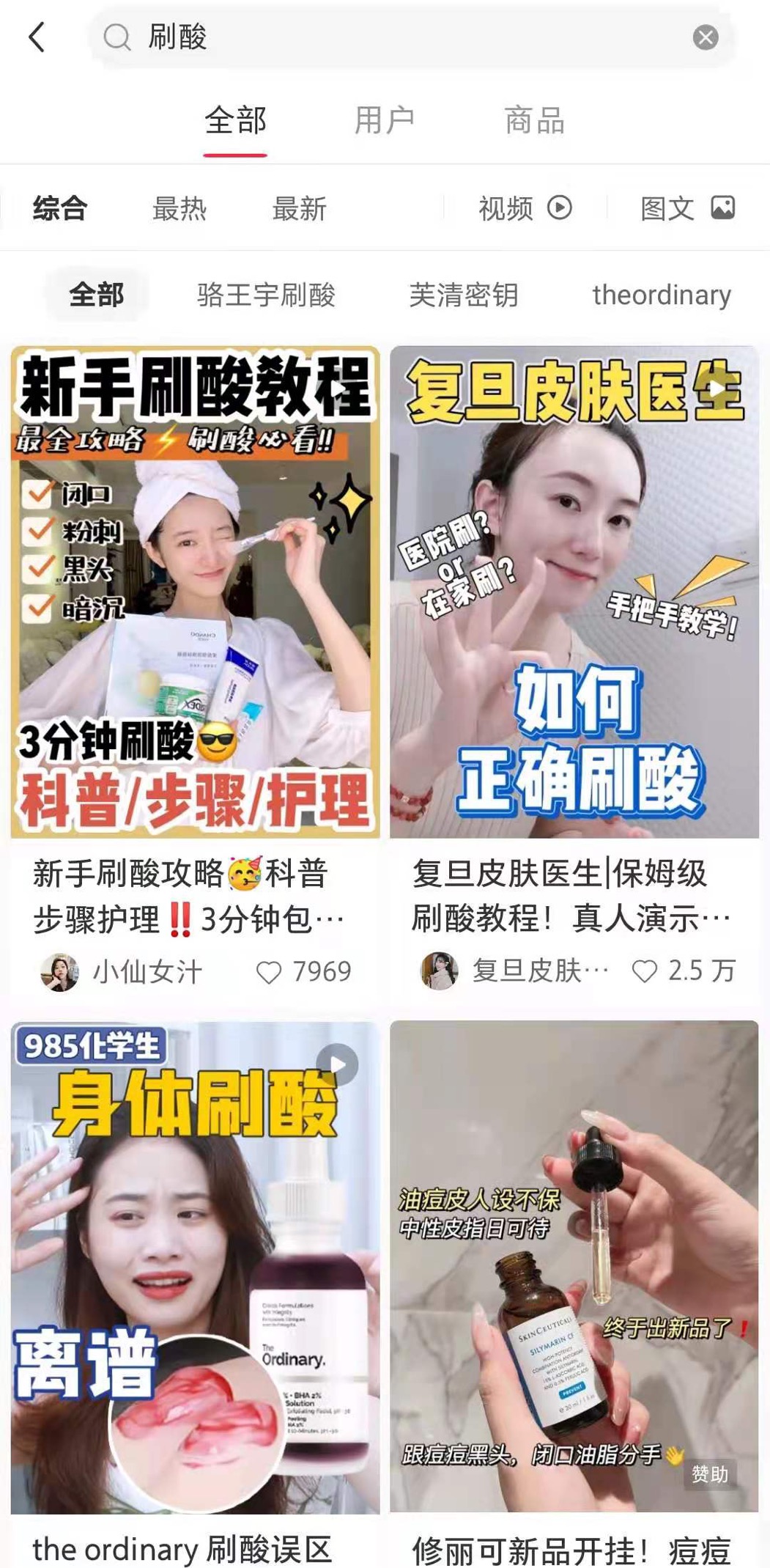Screen dimensions: 770x1568
Task: Open the 新手刷酸攻略 post
Action: 195,592
